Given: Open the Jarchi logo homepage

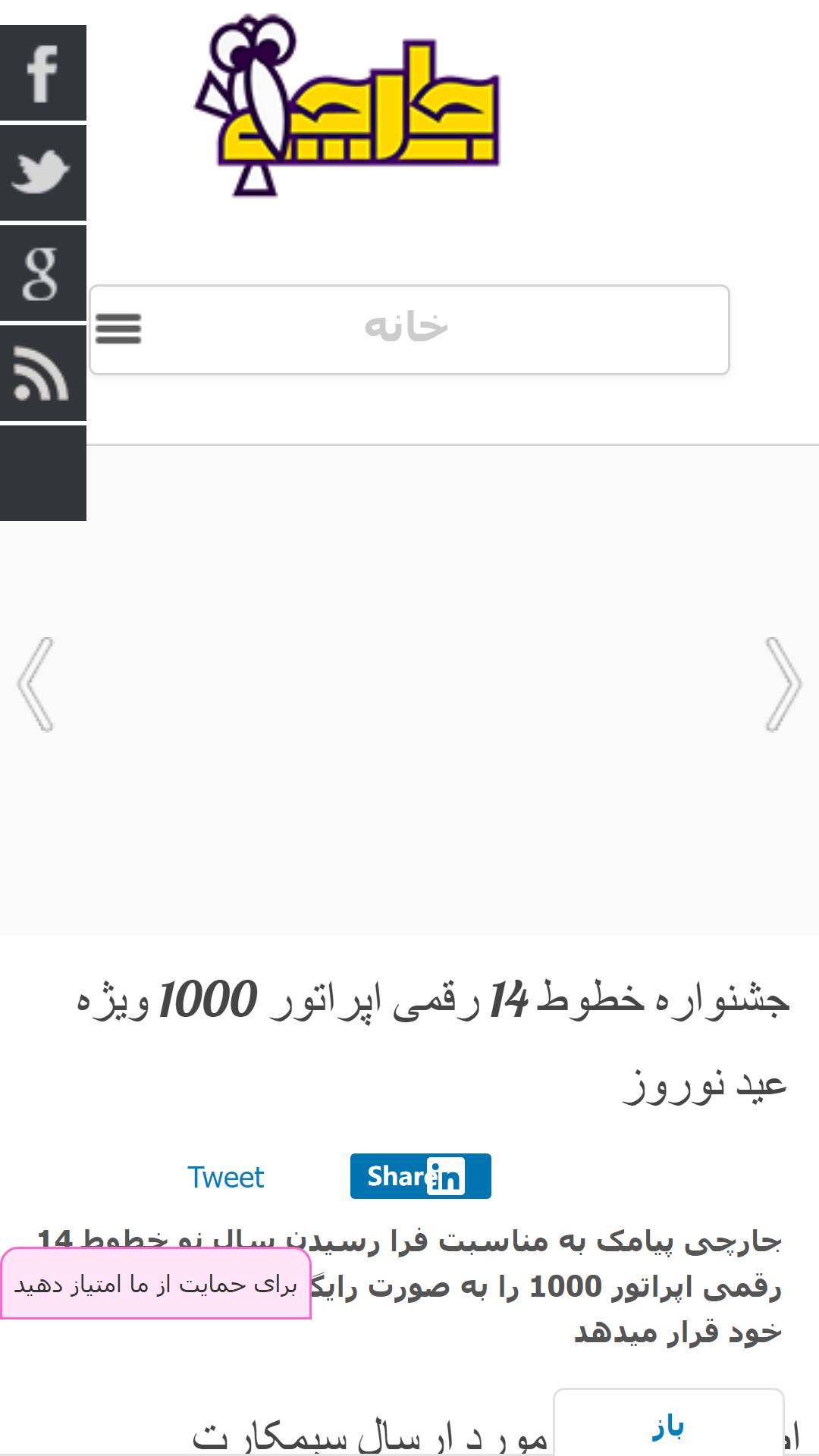Looking at the screenshot, I should [347, 105].
